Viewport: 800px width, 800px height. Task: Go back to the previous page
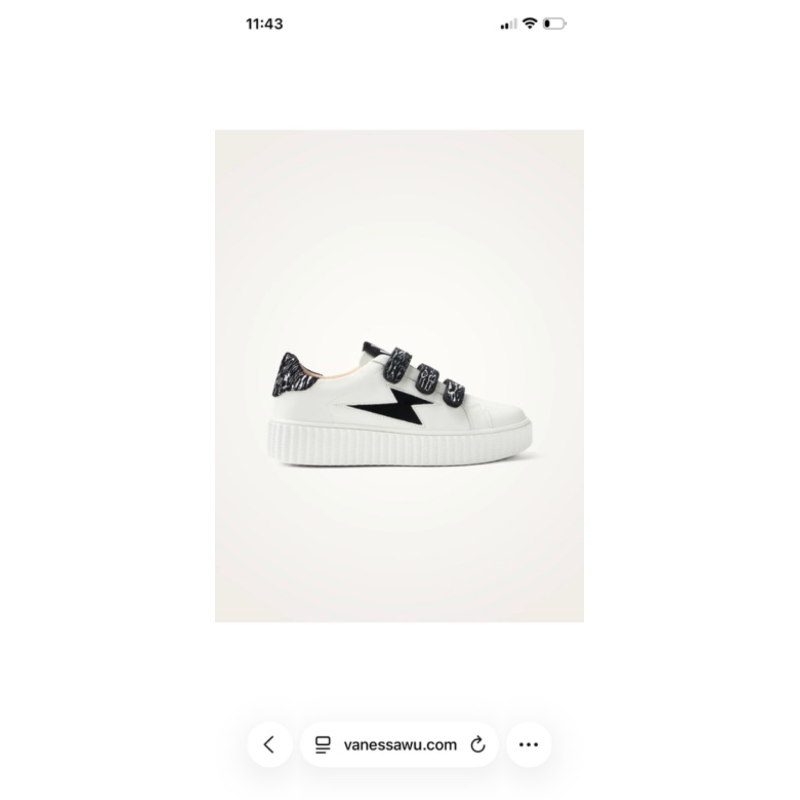pos(269,744)
